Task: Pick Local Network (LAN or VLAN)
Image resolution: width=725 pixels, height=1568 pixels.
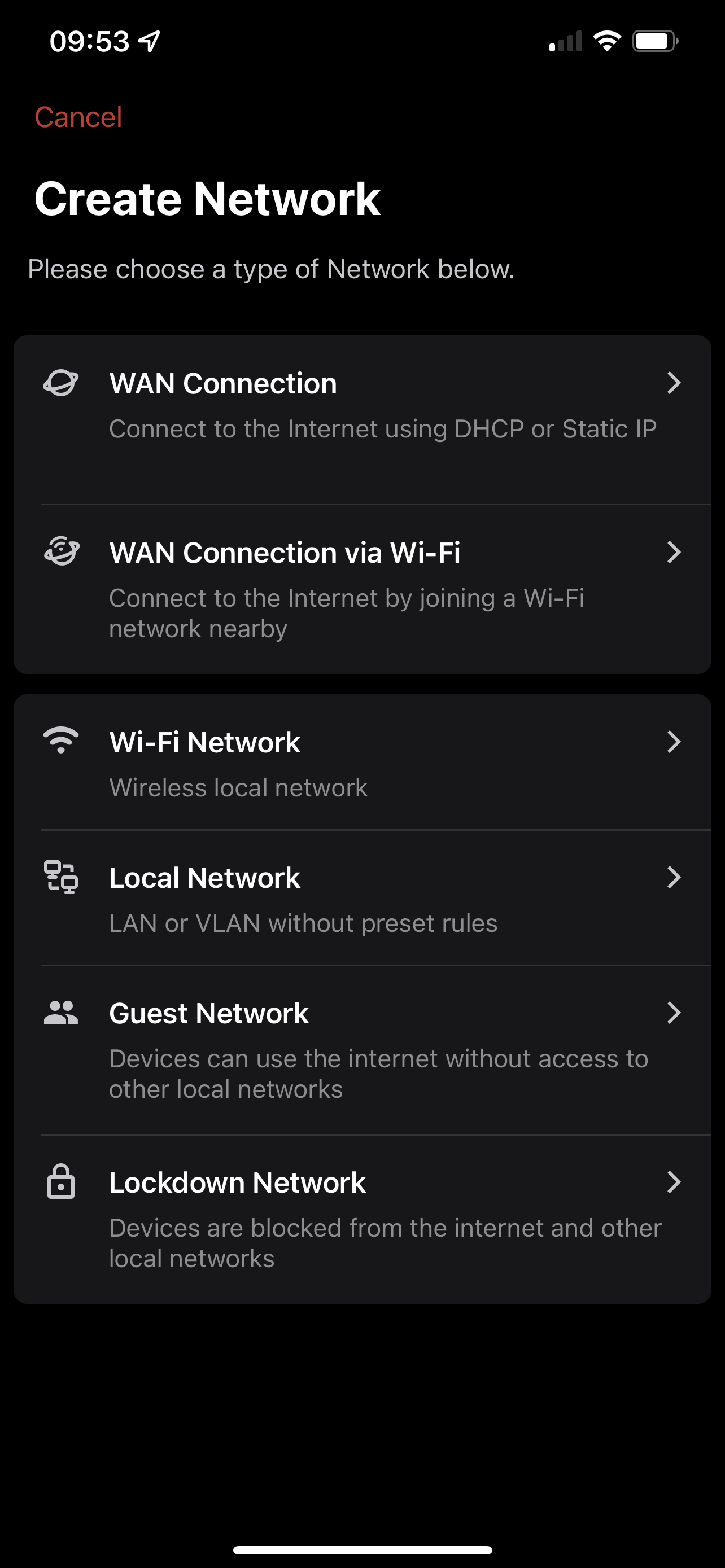Action: coord(362,899)
